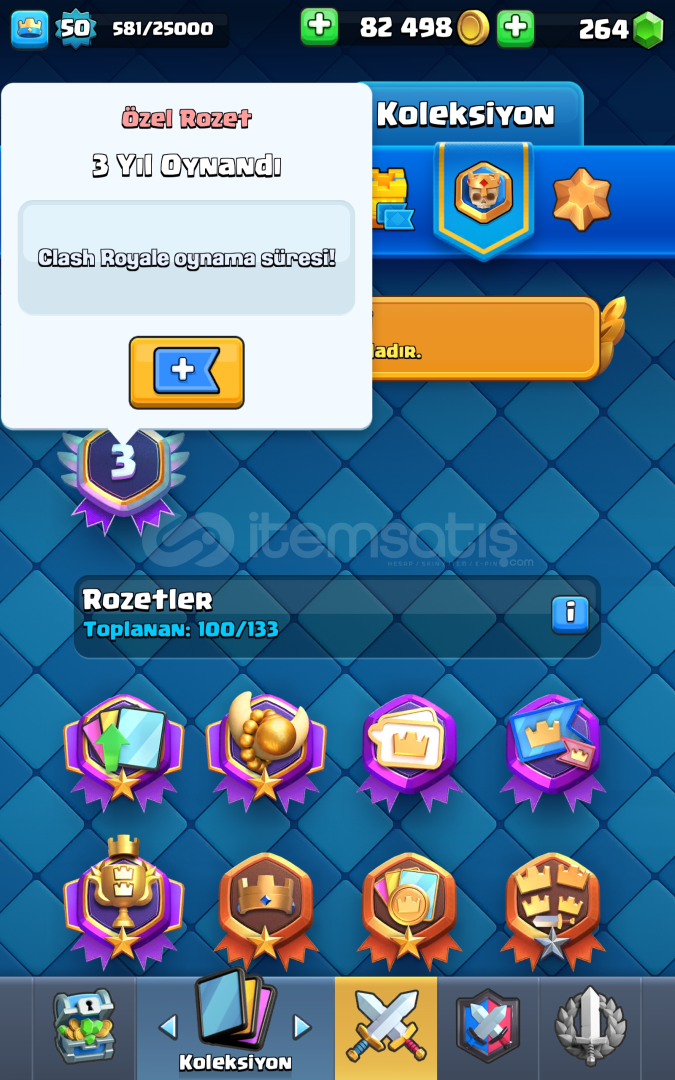Viewport: 675px width, 1080px height.
Task: Switch to the orange star tab
Action: coord(582,199)
